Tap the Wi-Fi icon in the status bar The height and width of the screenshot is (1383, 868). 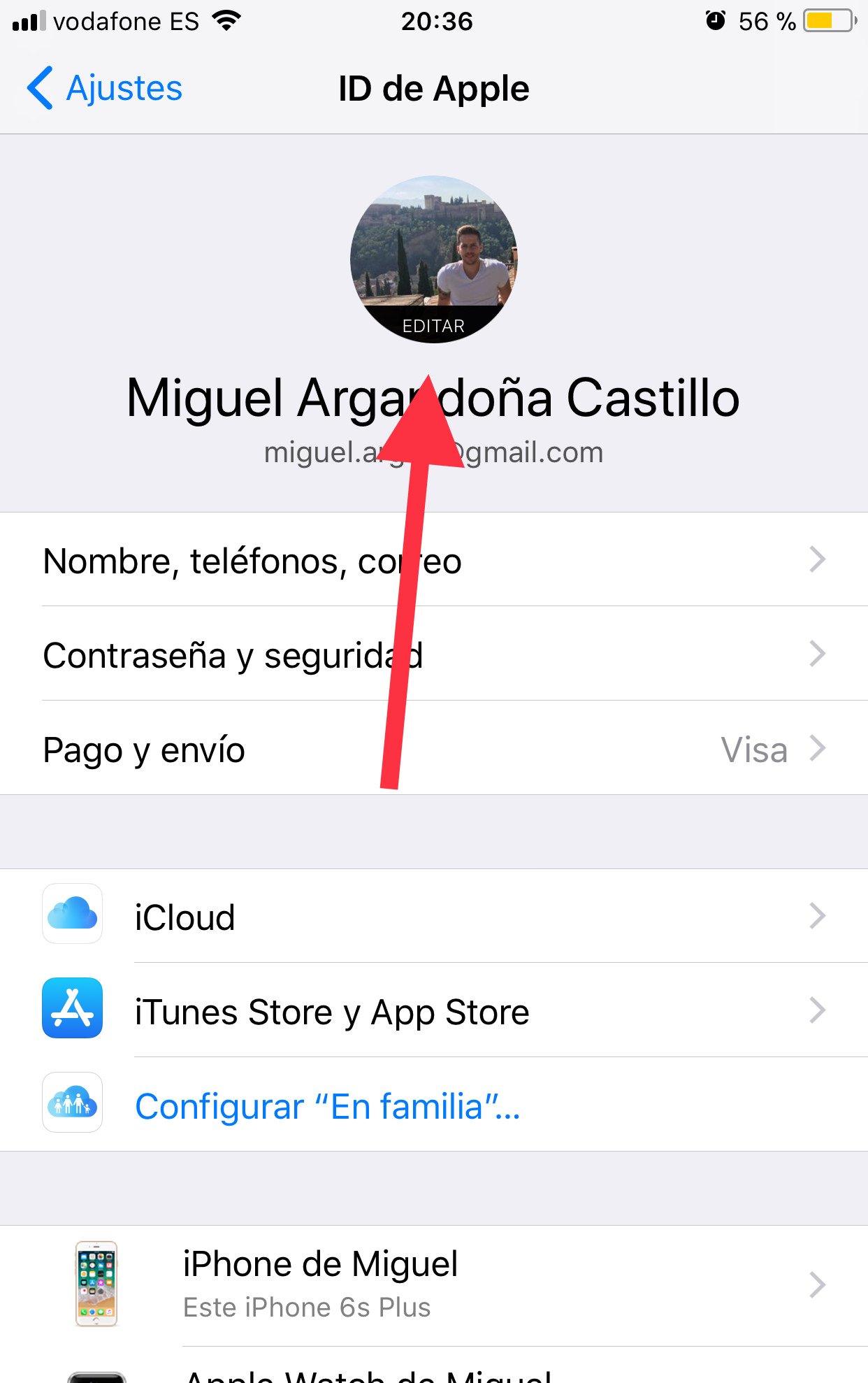click(227, 20)
